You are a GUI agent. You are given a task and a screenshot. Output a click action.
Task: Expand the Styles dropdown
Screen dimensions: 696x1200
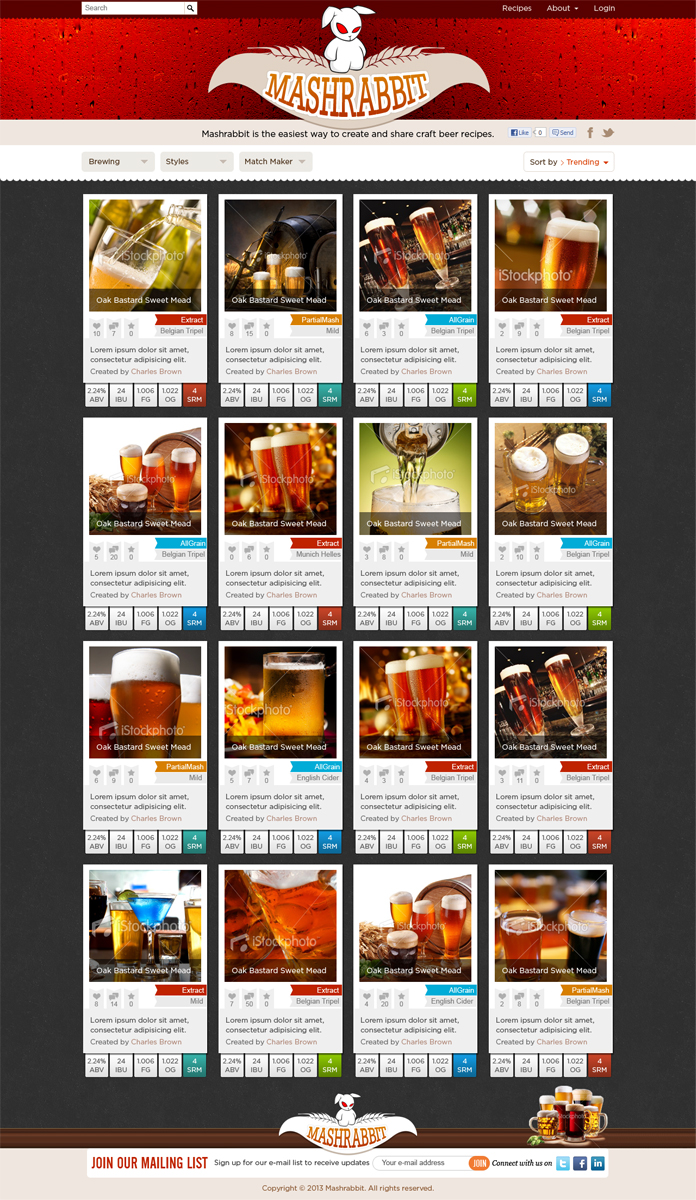(196, 162)
